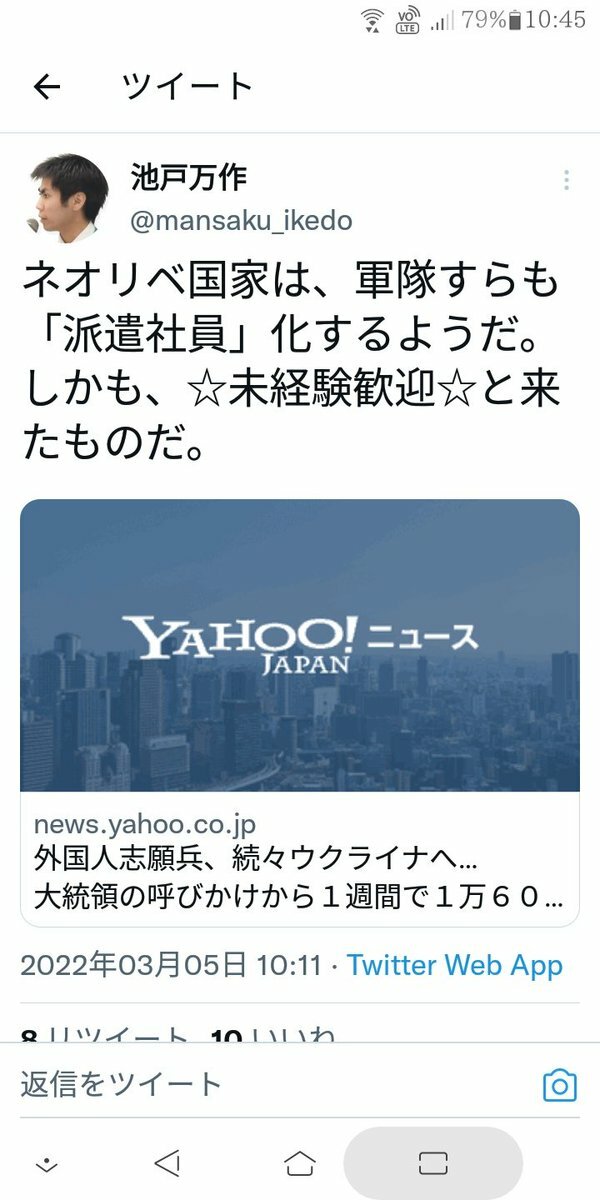Go to the home screen

pyautogui.click(x=300, y=1162)
